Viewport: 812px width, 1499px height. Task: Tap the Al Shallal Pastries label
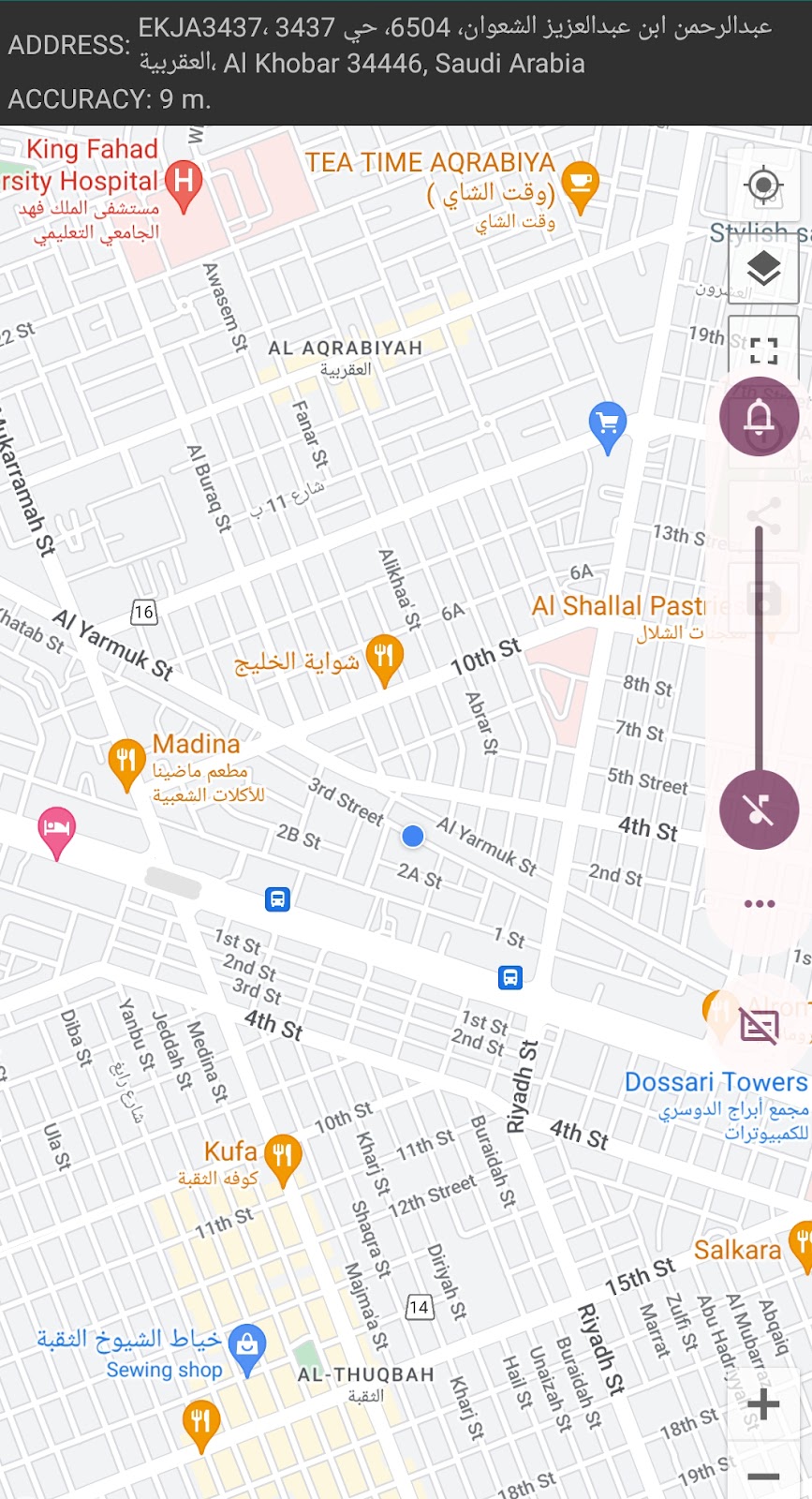click(x=618, y=606)
